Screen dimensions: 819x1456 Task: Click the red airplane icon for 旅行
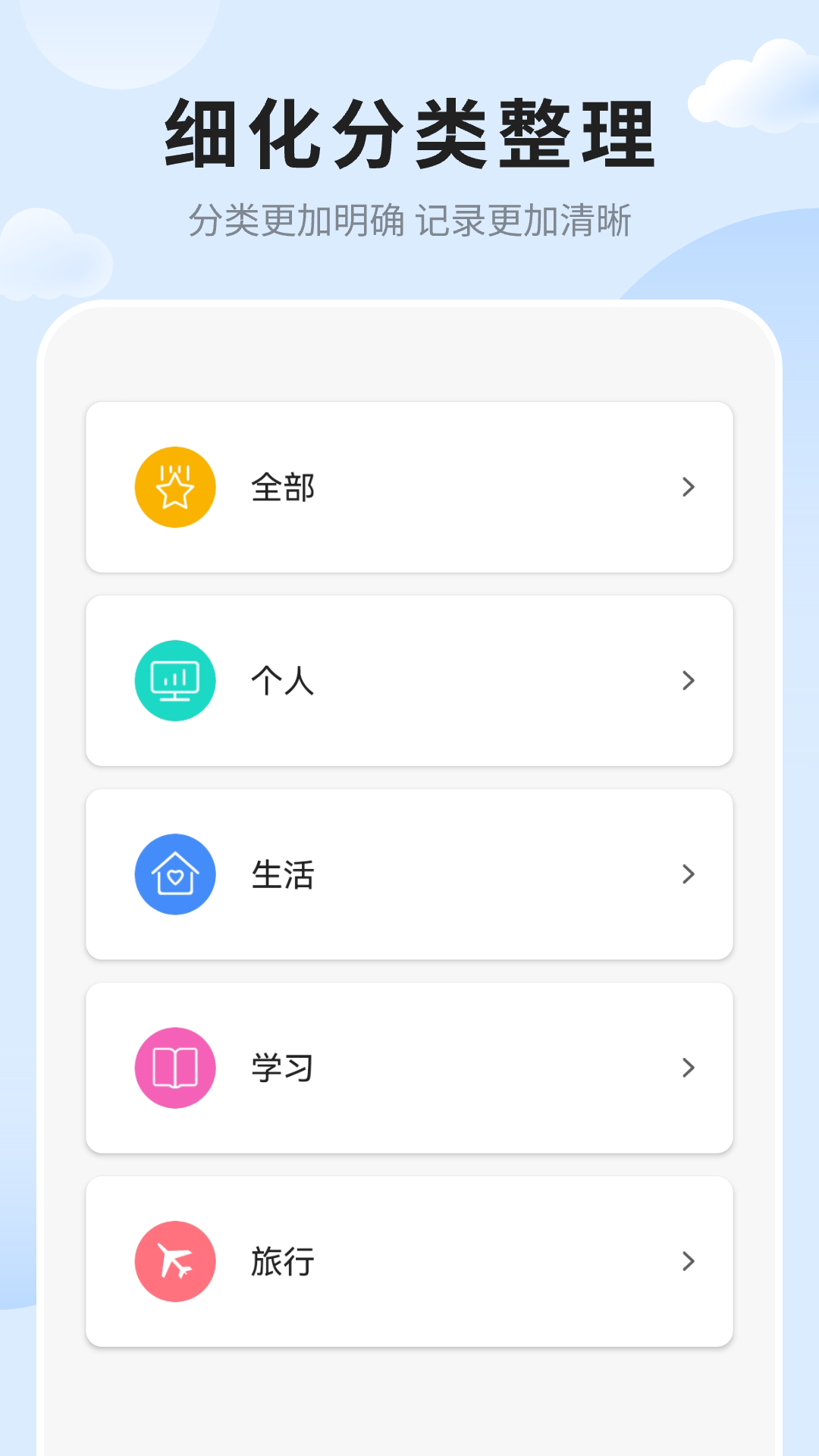click(174, 1262)
